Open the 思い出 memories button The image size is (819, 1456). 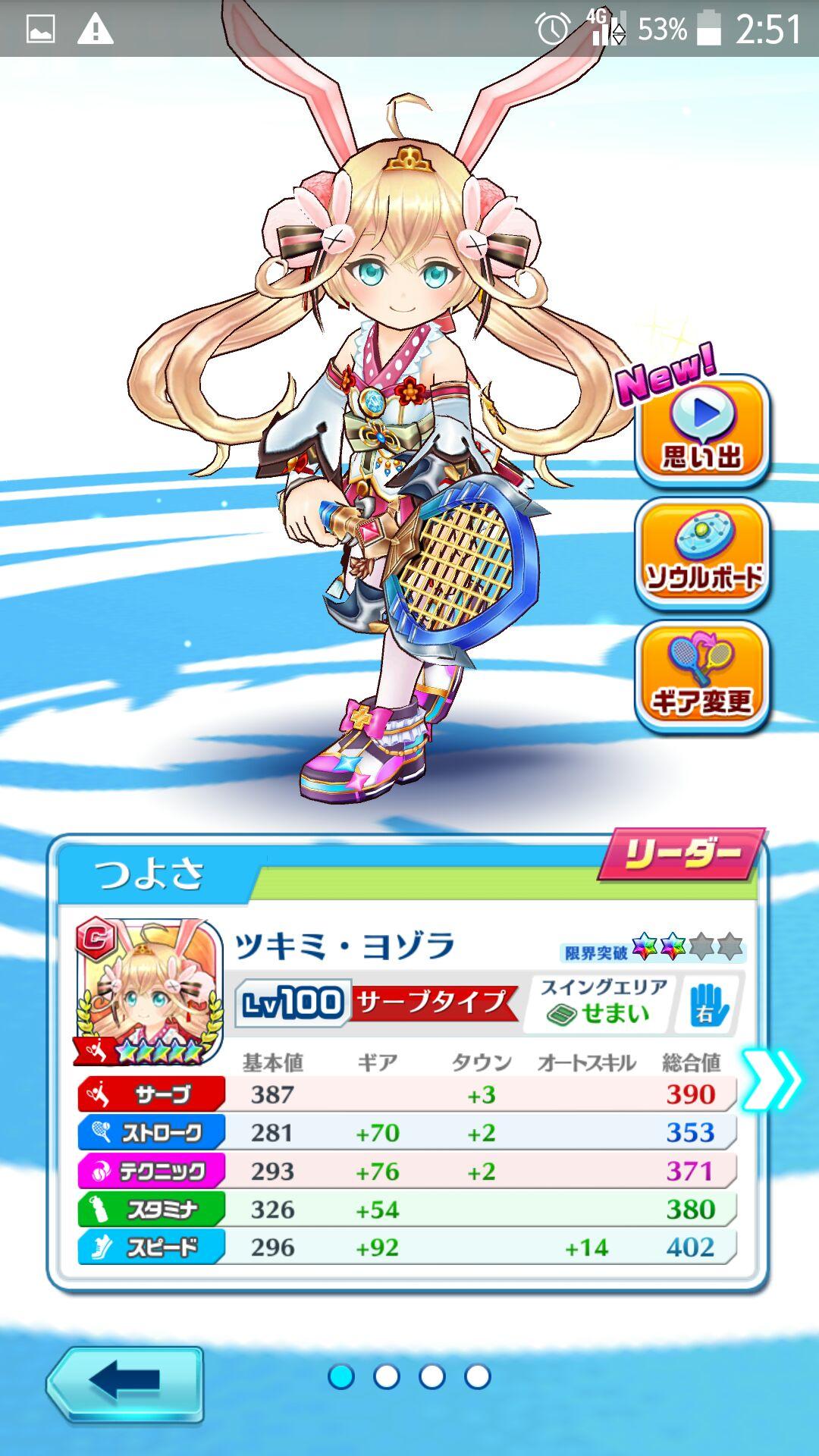point(702,429)
